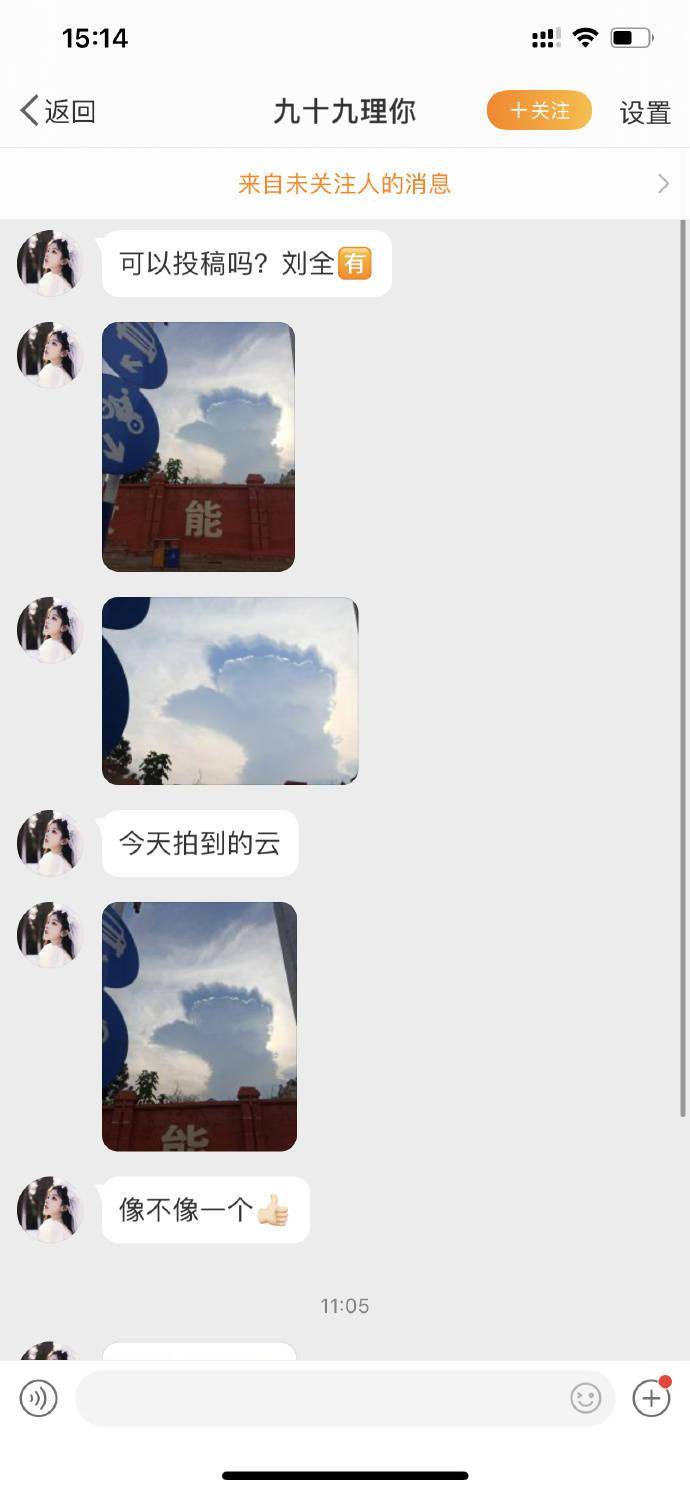This screenshot has height=1493, width=690.
Task: Open plus attachment menu
Action: tap(651, 1398)
